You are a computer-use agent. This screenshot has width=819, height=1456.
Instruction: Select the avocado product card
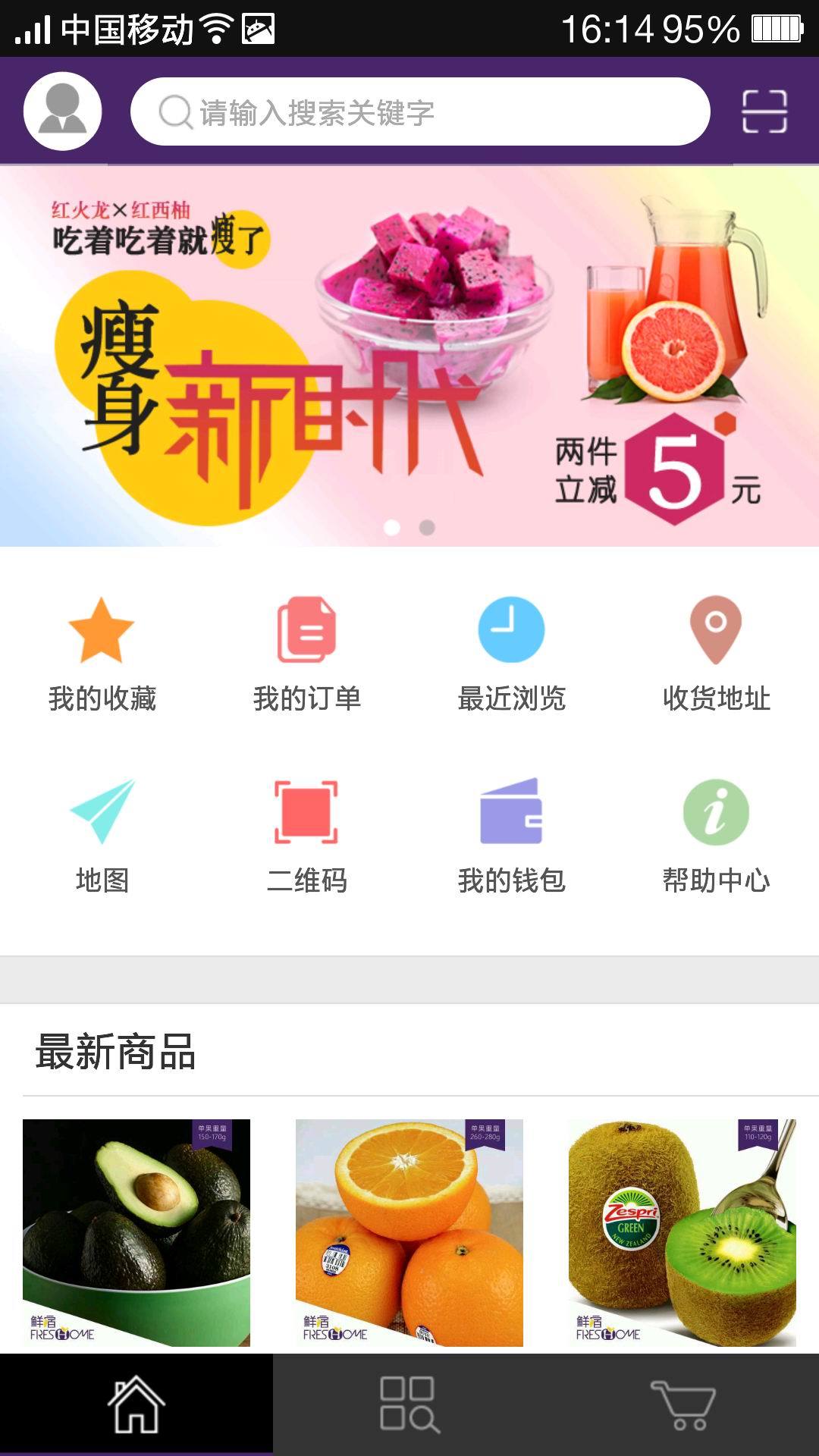pyautogui.click(x=136, y=1232)
